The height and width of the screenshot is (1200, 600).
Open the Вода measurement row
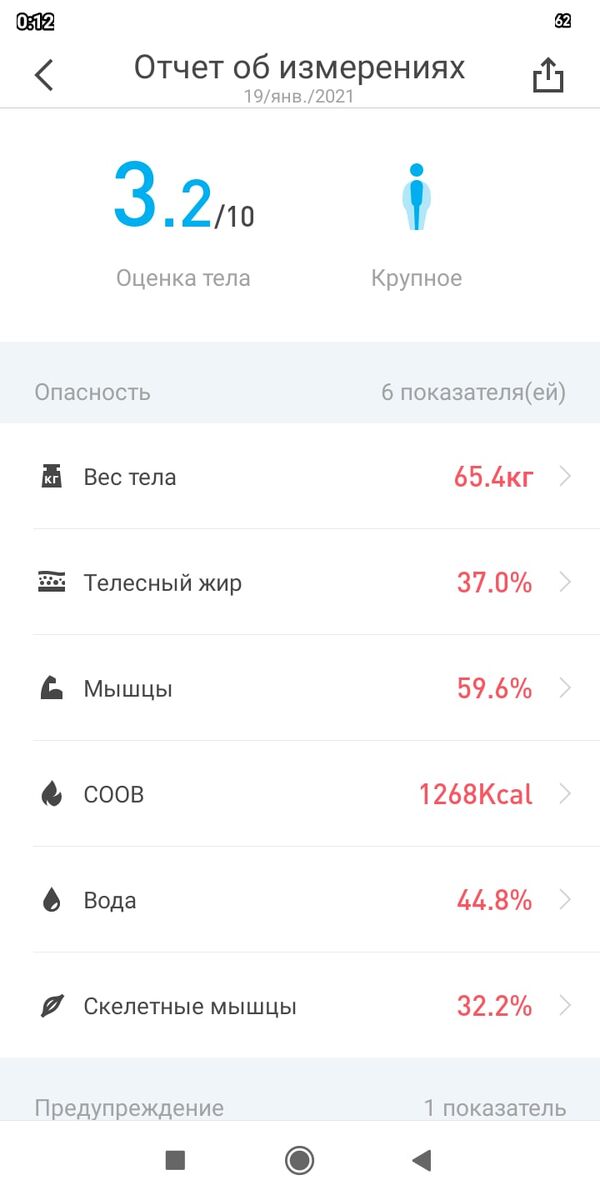(300, 900)
